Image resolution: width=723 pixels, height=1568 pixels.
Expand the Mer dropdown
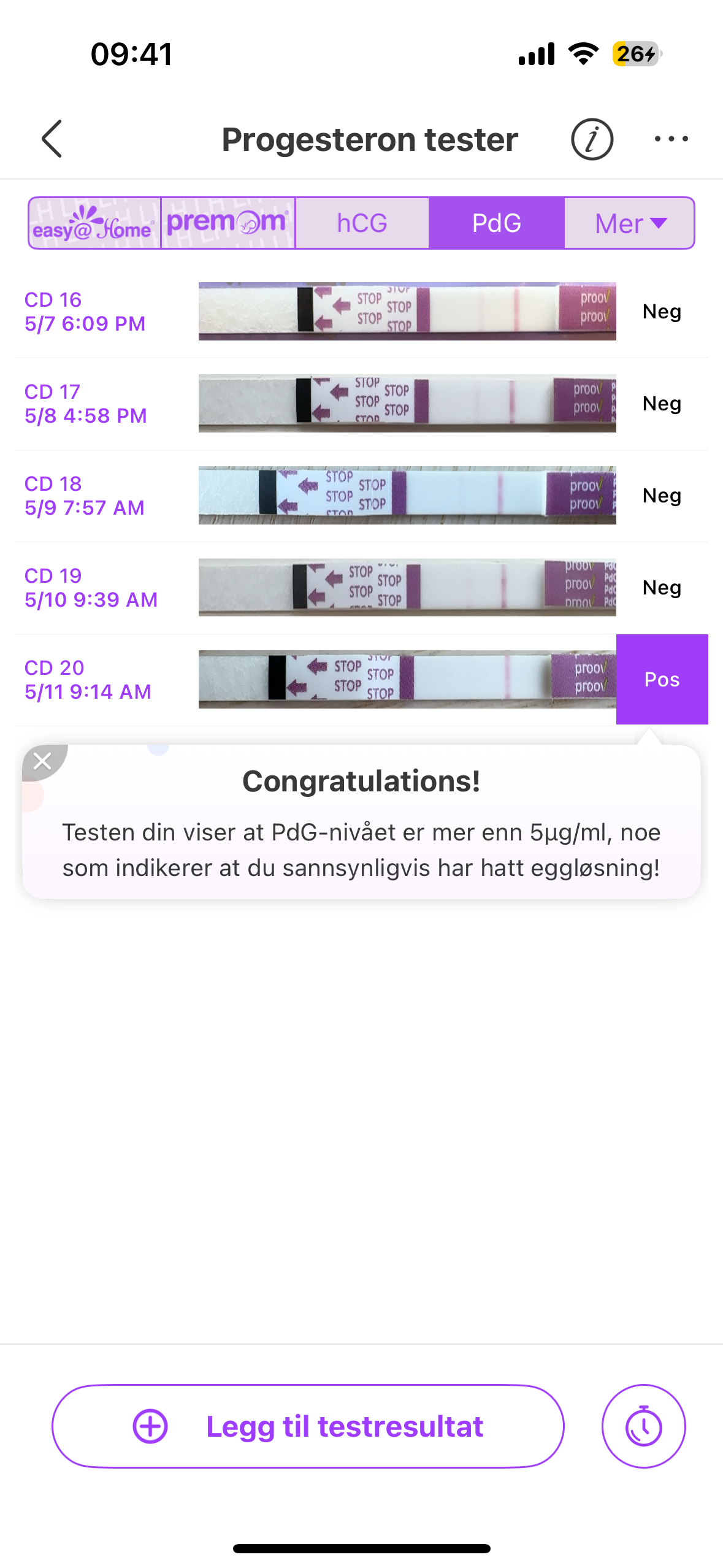(630, 223)
